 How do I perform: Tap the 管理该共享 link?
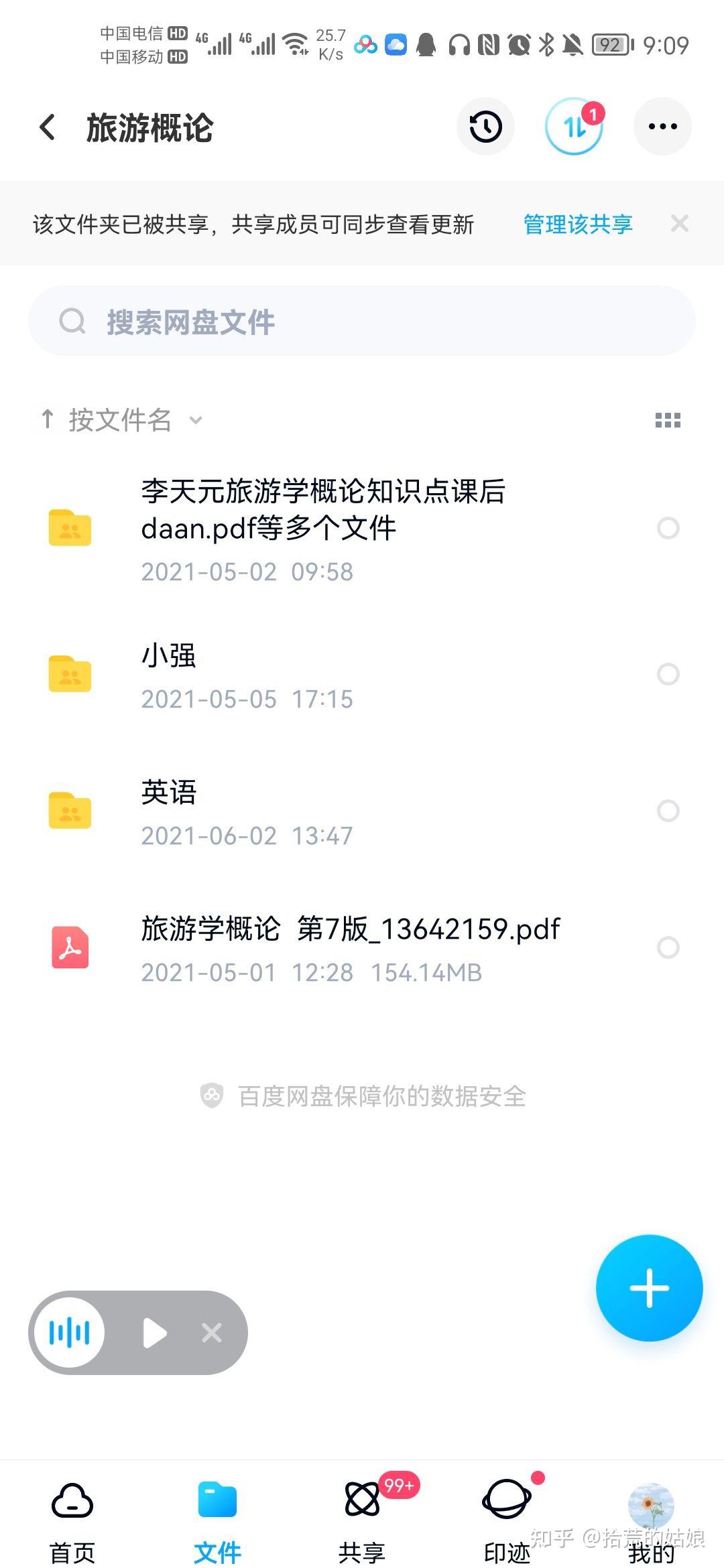click(578, 224)
